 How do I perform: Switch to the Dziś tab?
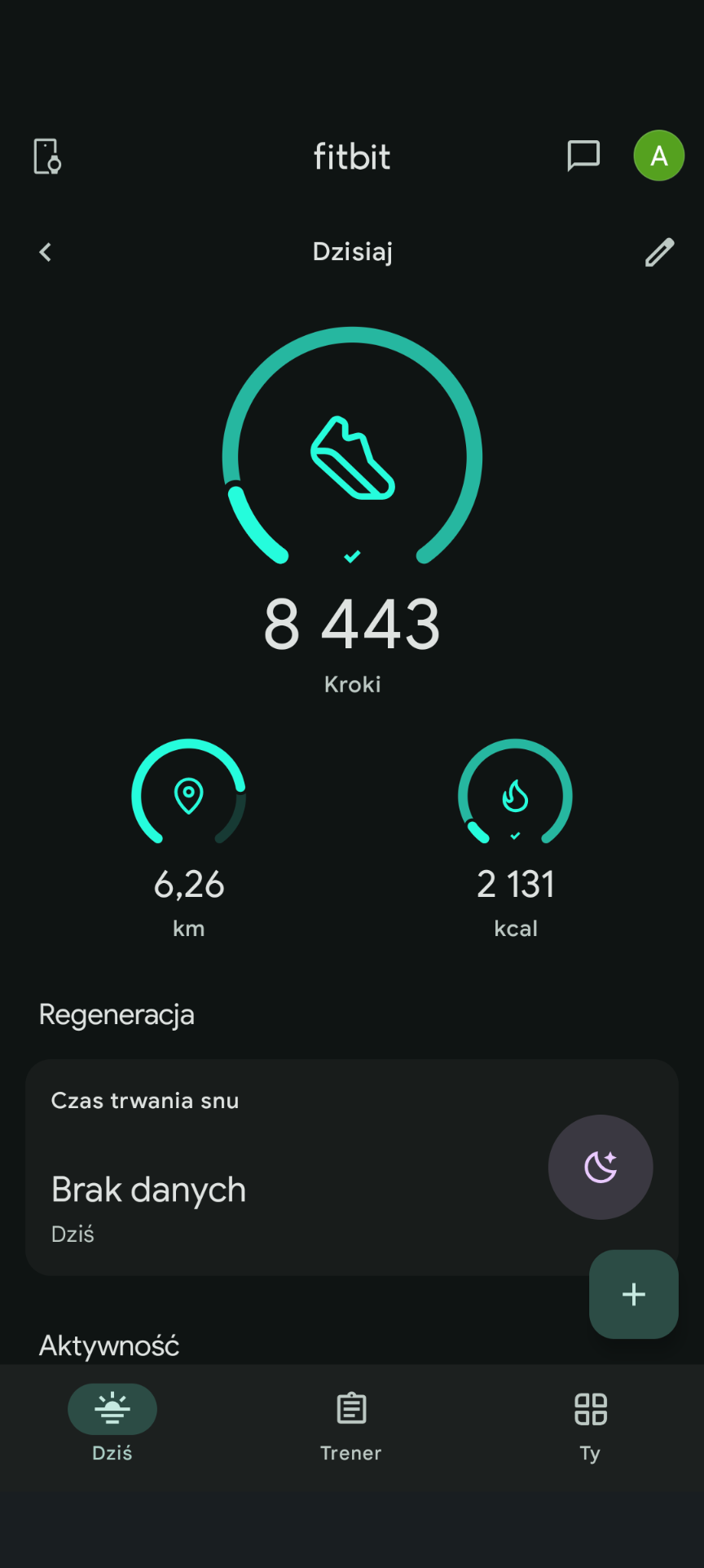point(112,1424)
